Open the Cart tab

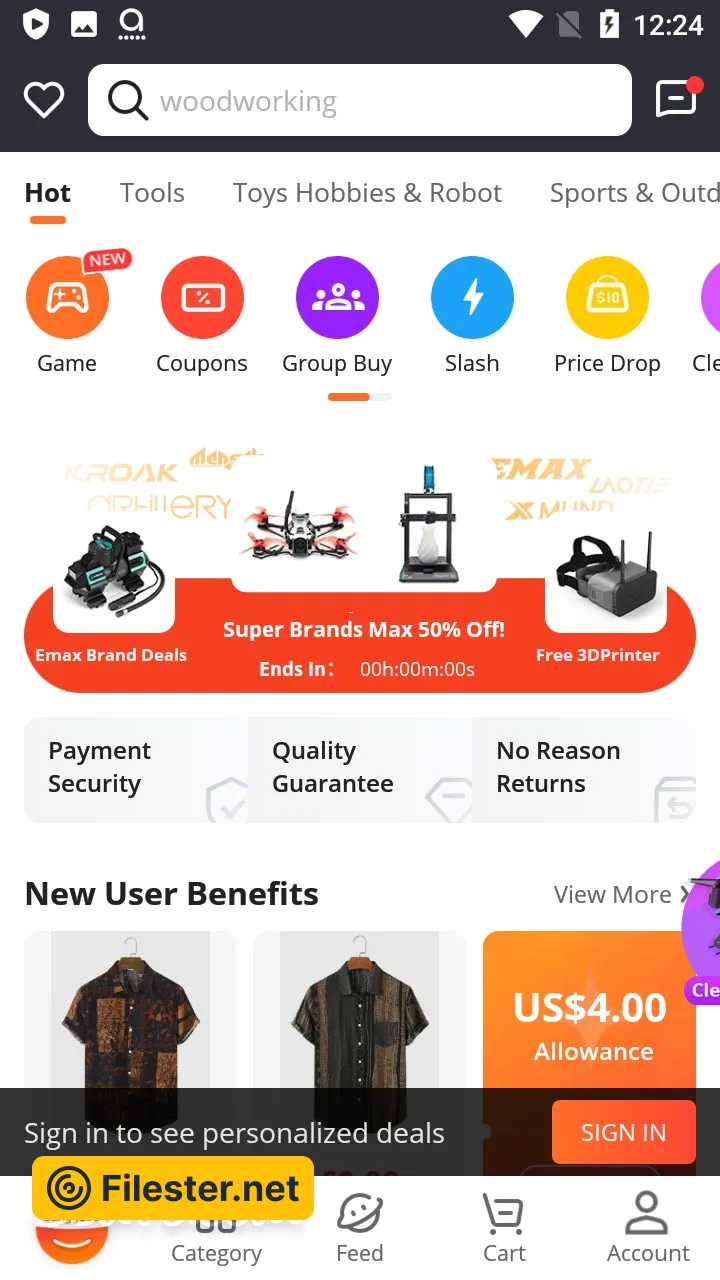tap(504, 1230)
